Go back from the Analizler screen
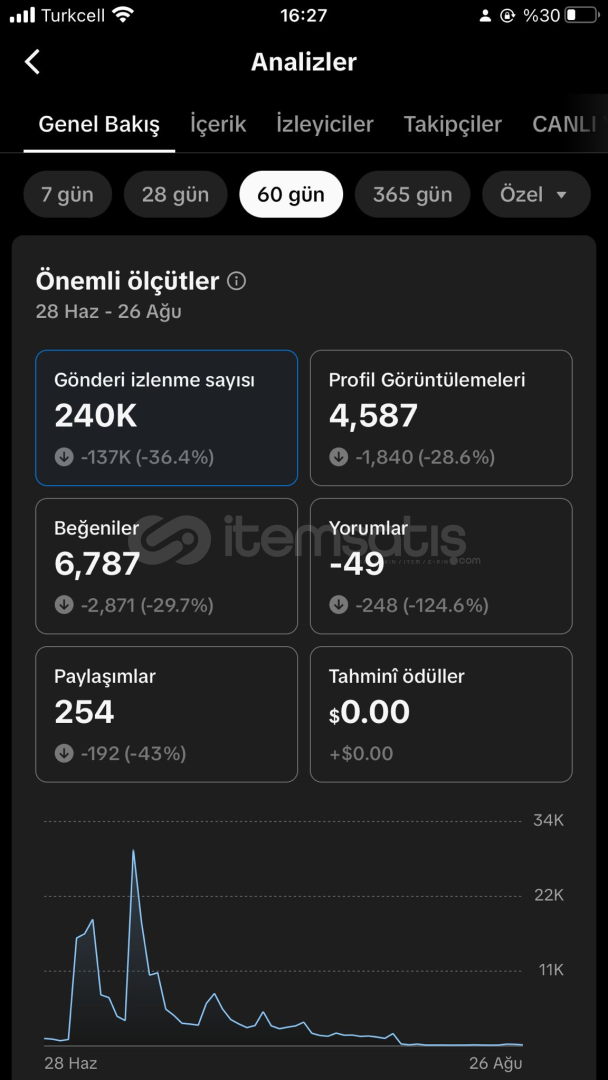Image resolution: width=608 pixels, height=1080 pixels. tap(32, 62)
